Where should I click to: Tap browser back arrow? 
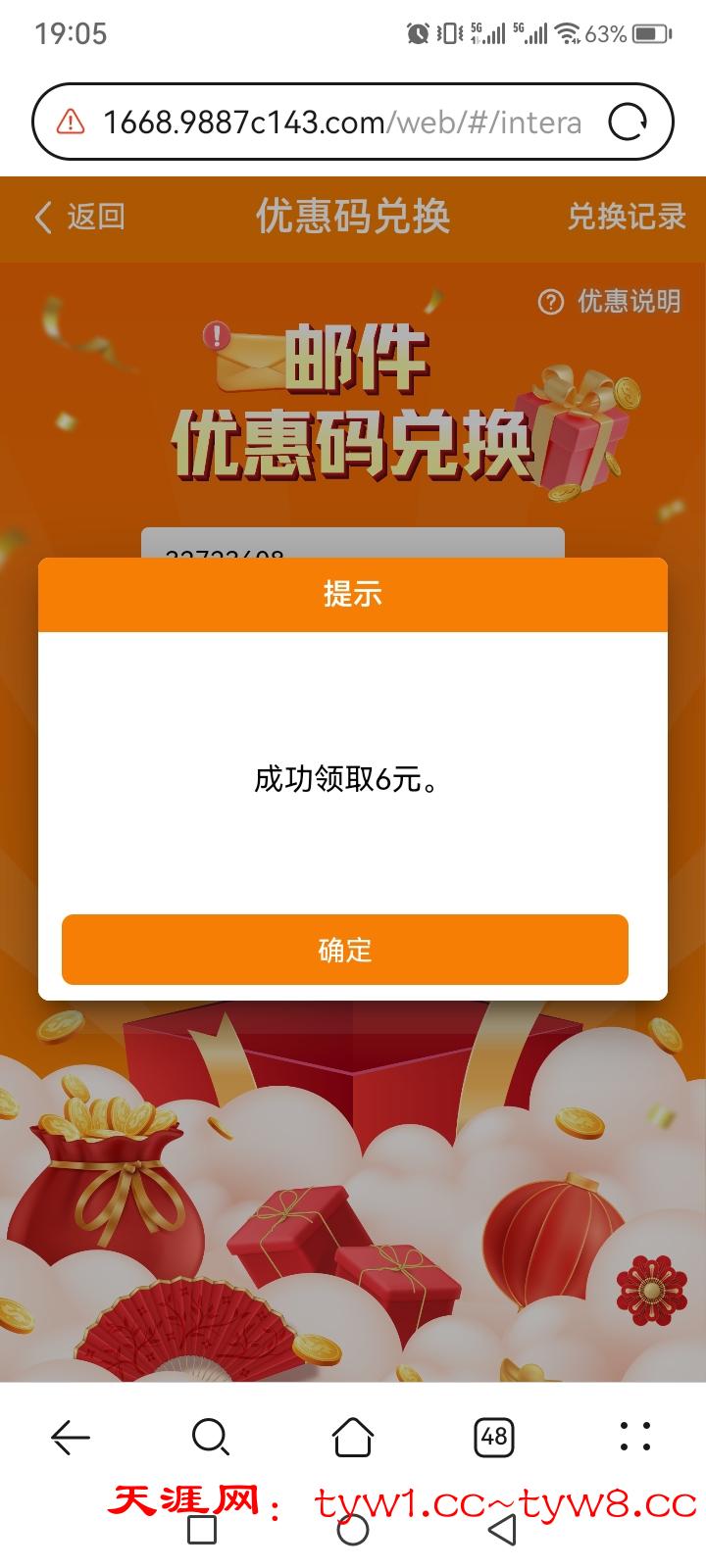tap(70, 1438)
